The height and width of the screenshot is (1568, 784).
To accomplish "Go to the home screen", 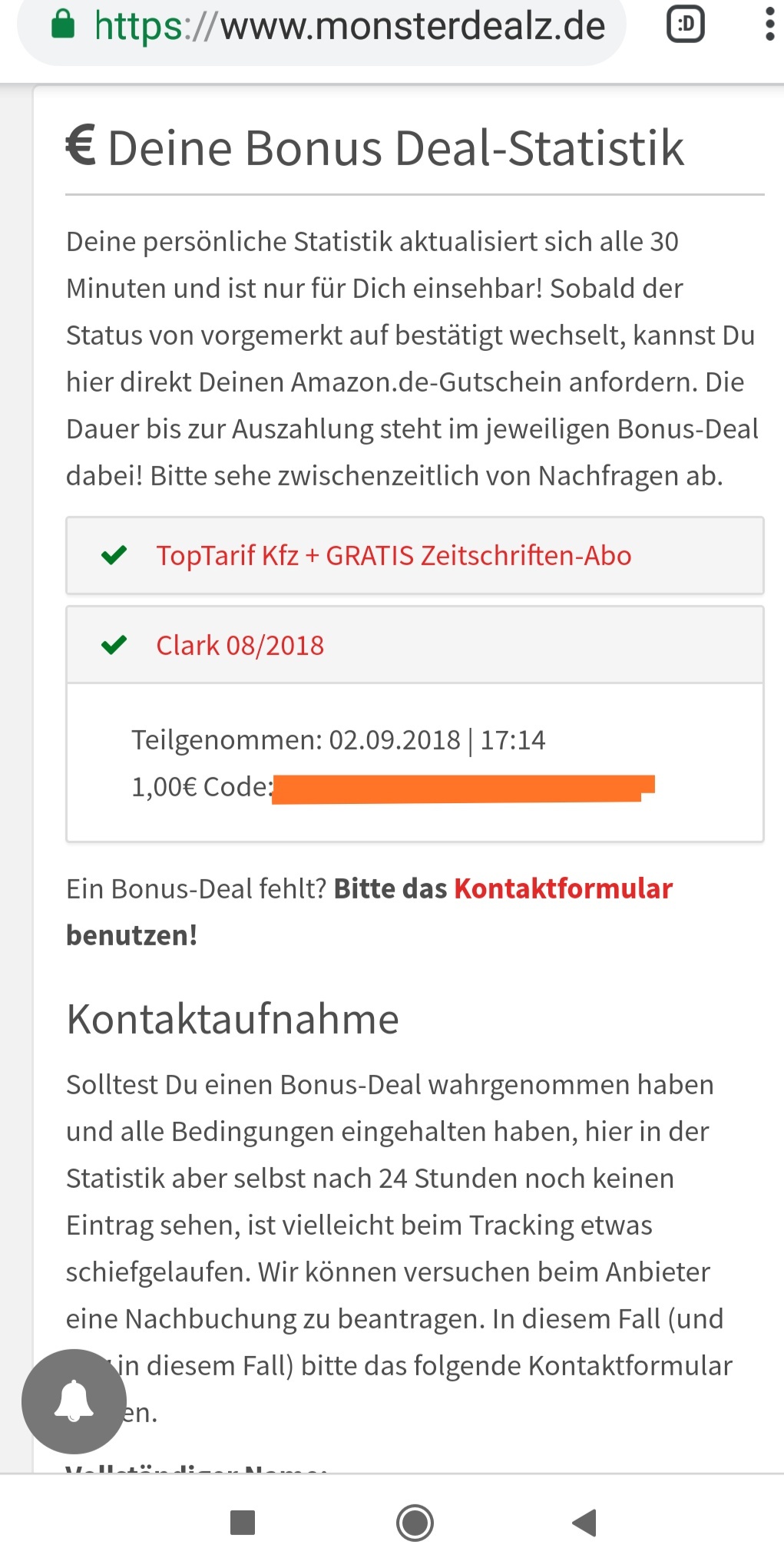I will [x=415, y=1522].
